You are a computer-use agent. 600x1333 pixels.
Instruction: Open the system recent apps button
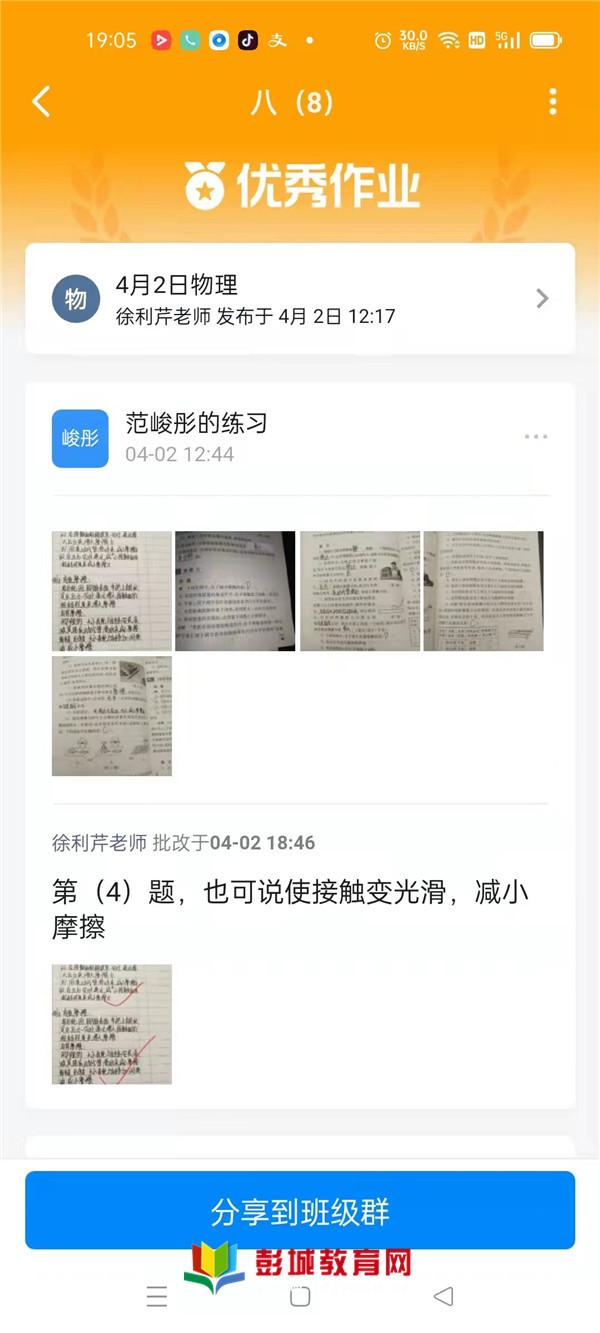pyautogui.click(x=157, y=1298)
